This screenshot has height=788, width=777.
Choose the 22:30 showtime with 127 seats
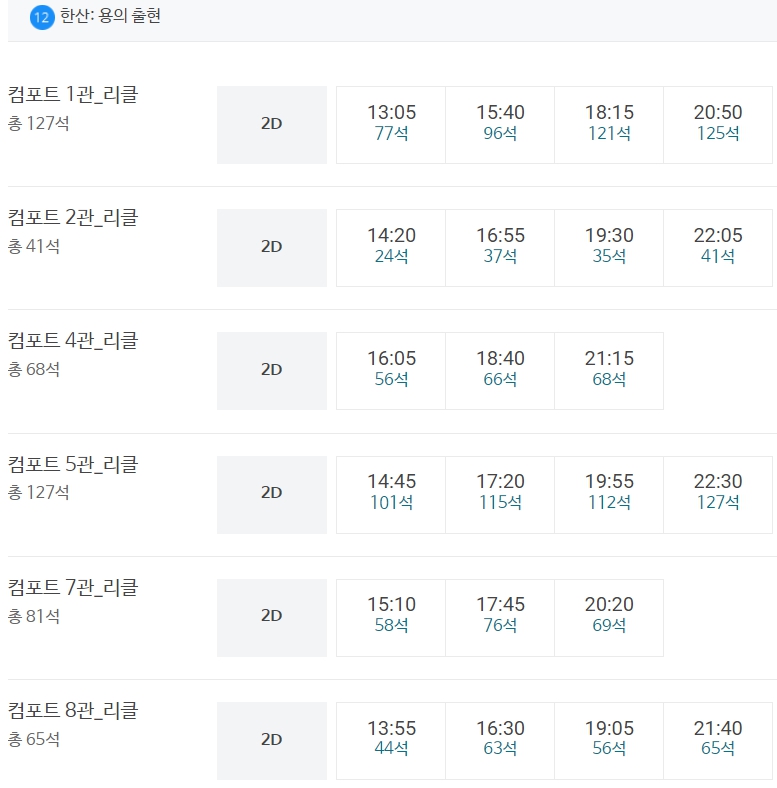coord(716,494)
